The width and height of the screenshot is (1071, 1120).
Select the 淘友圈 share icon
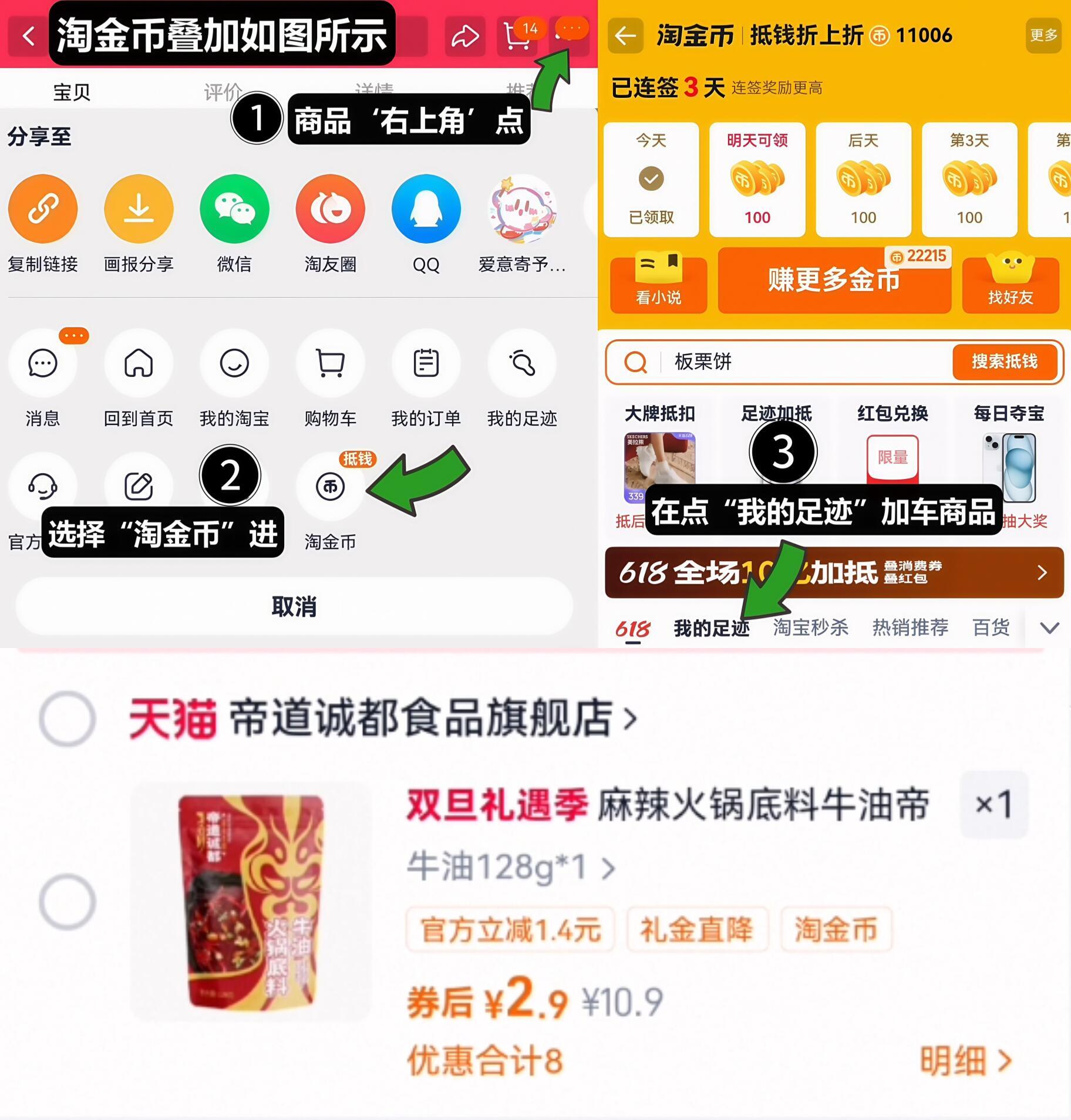tap(330, 209)
